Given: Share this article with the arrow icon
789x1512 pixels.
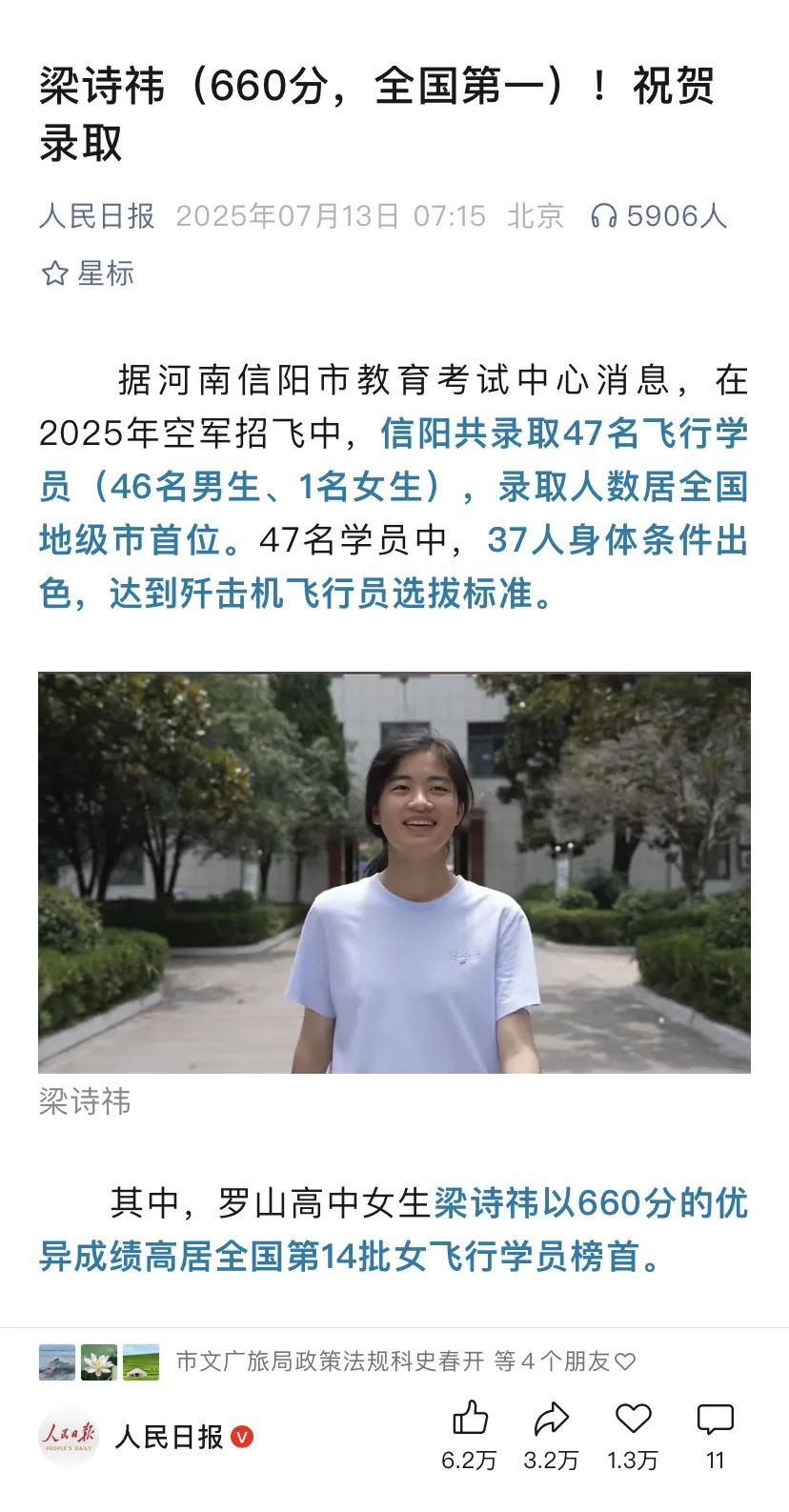Looking at the screenshot, I should (x=551, y=1421).
